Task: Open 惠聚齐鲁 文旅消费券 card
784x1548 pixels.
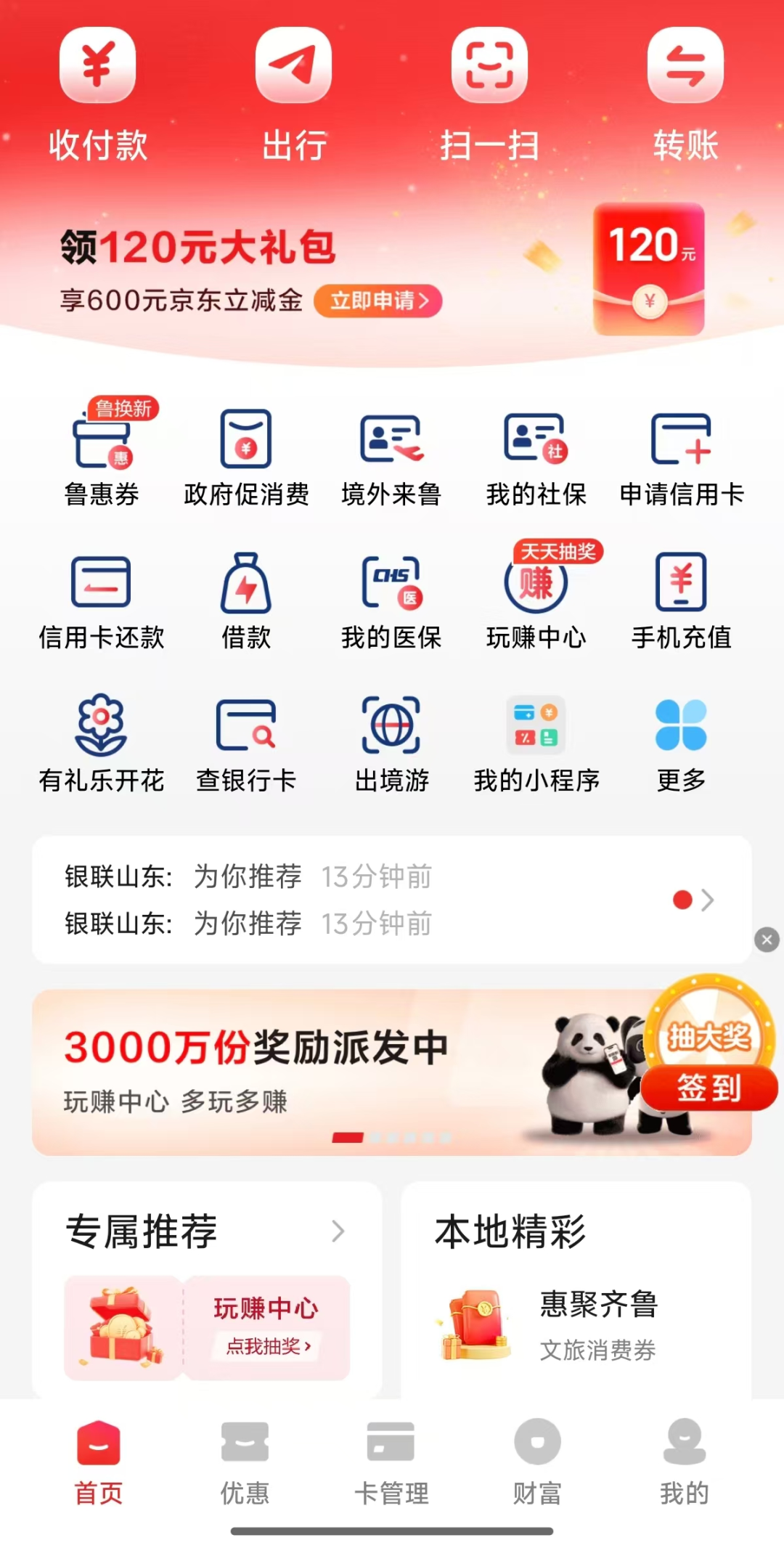Action: coord(575,1325)
